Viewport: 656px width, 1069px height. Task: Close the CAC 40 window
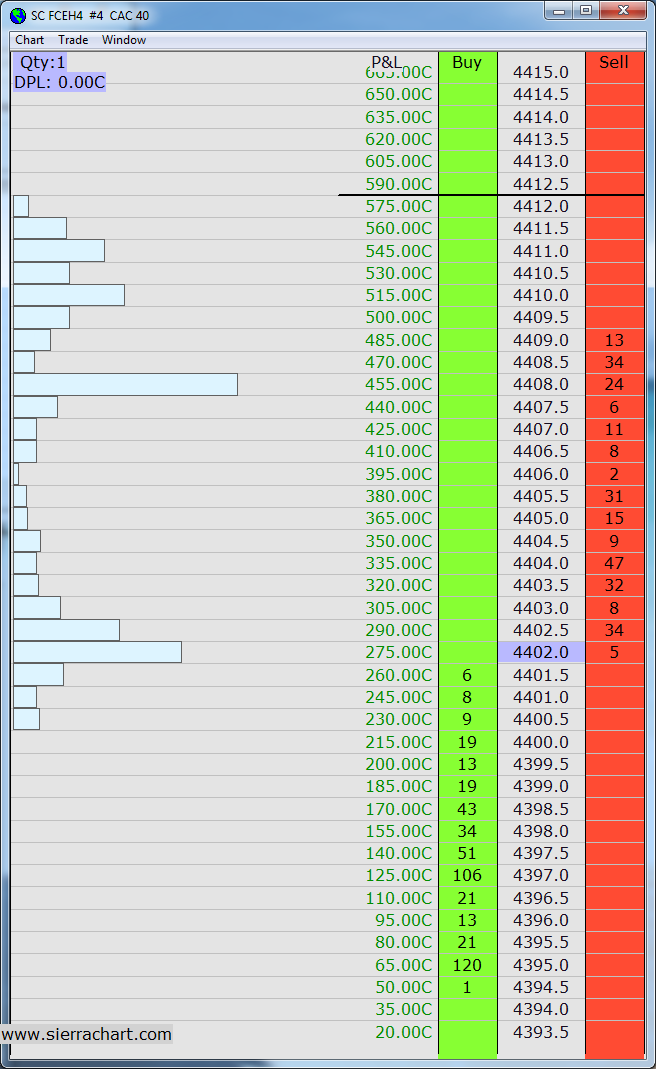coord(626,10)
